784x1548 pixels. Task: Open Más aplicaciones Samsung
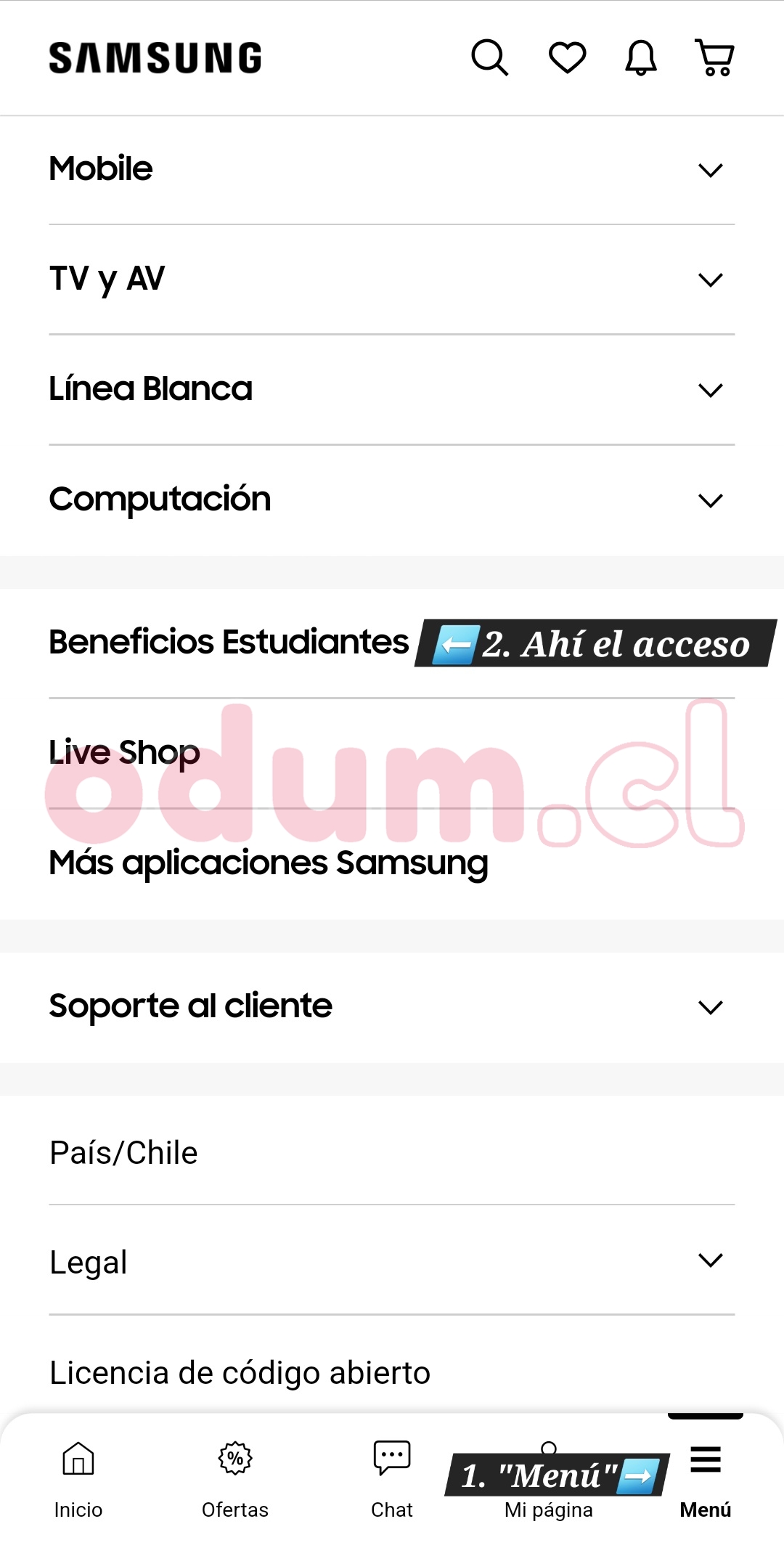(x=269, y=863)
